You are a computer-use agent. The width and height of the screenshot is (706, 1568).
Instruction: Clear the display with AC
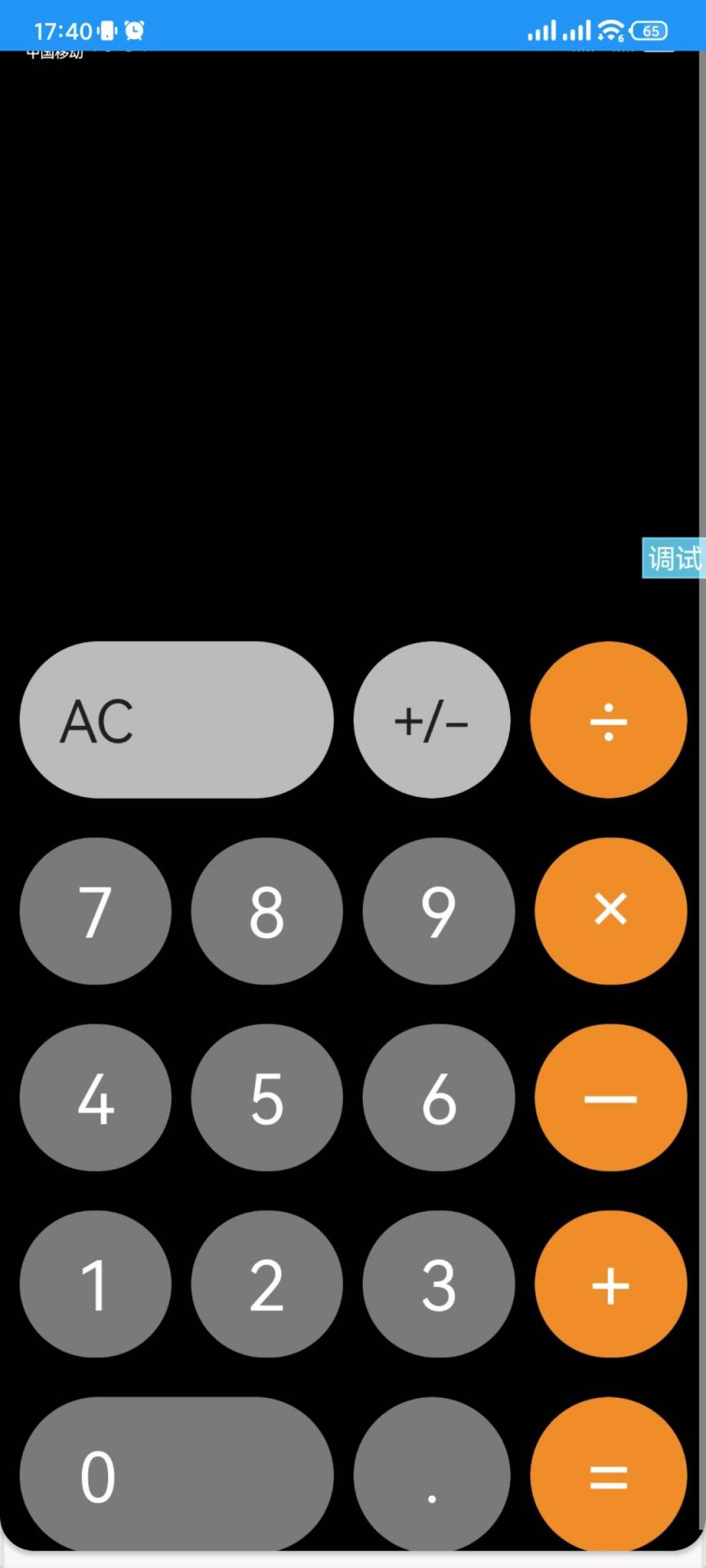(176, 719)
